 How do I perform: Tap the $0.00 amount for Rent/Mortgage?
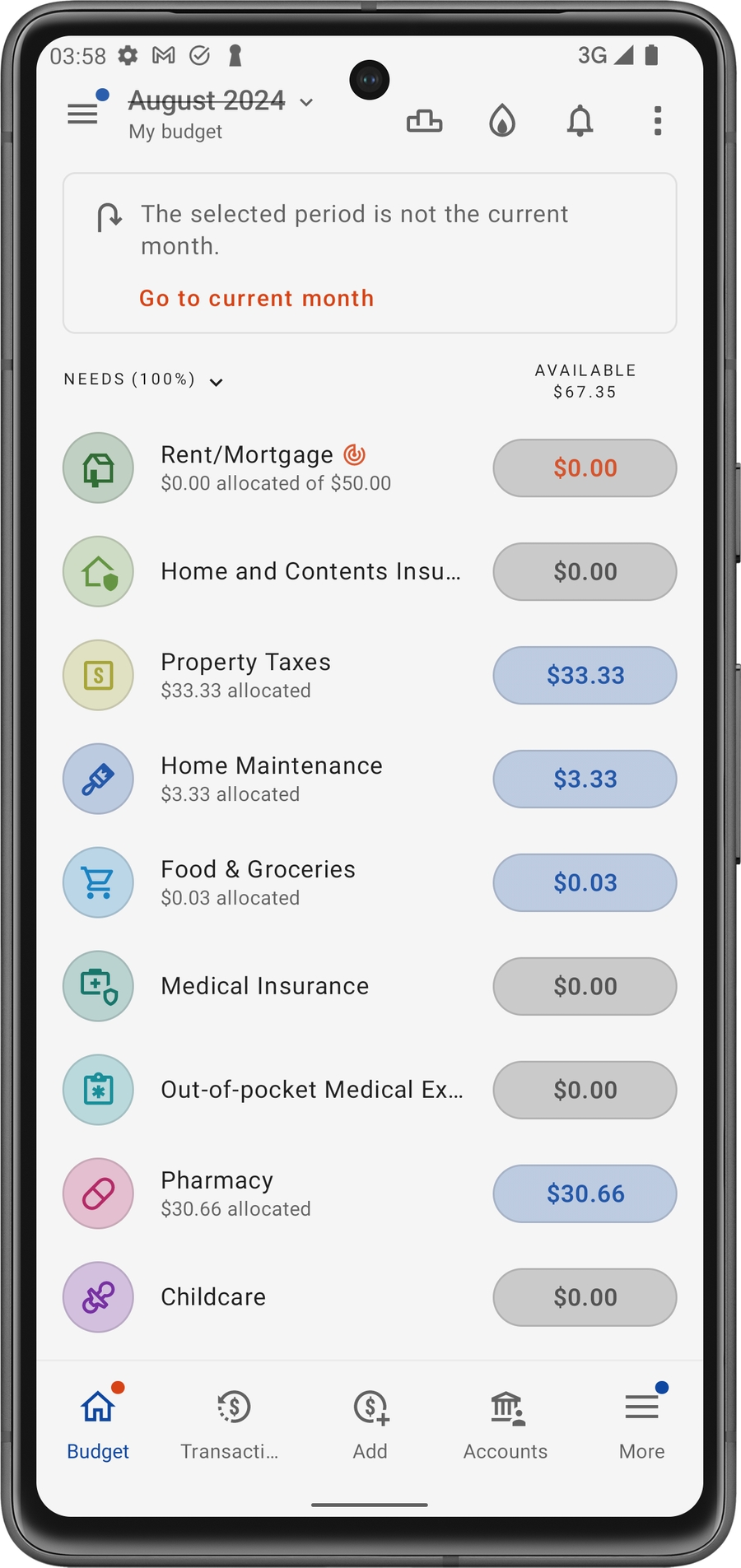click(585, 468)
